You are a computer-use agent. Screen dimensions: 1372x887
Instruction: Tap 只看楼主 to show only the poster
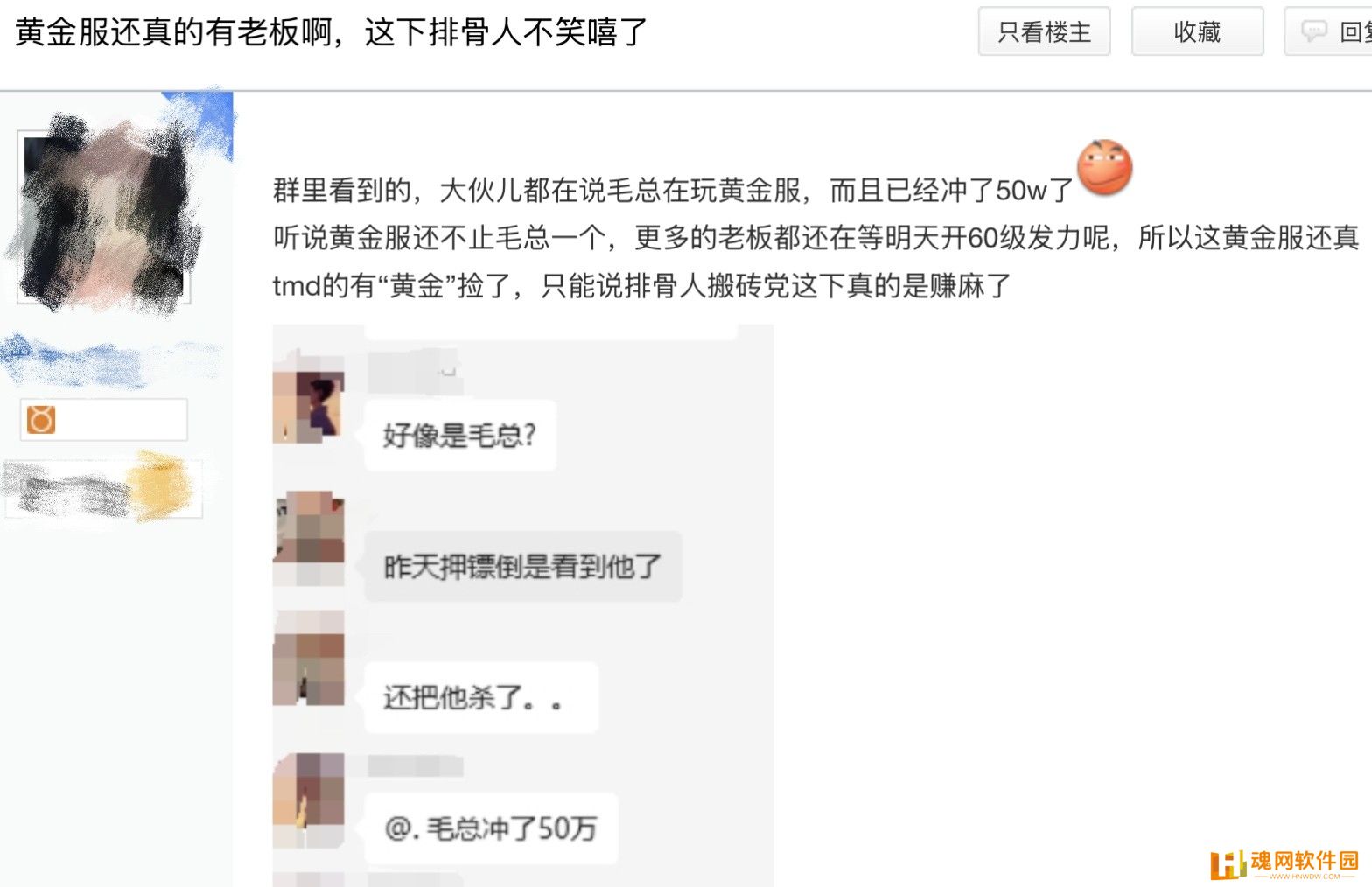[1044, 32]
